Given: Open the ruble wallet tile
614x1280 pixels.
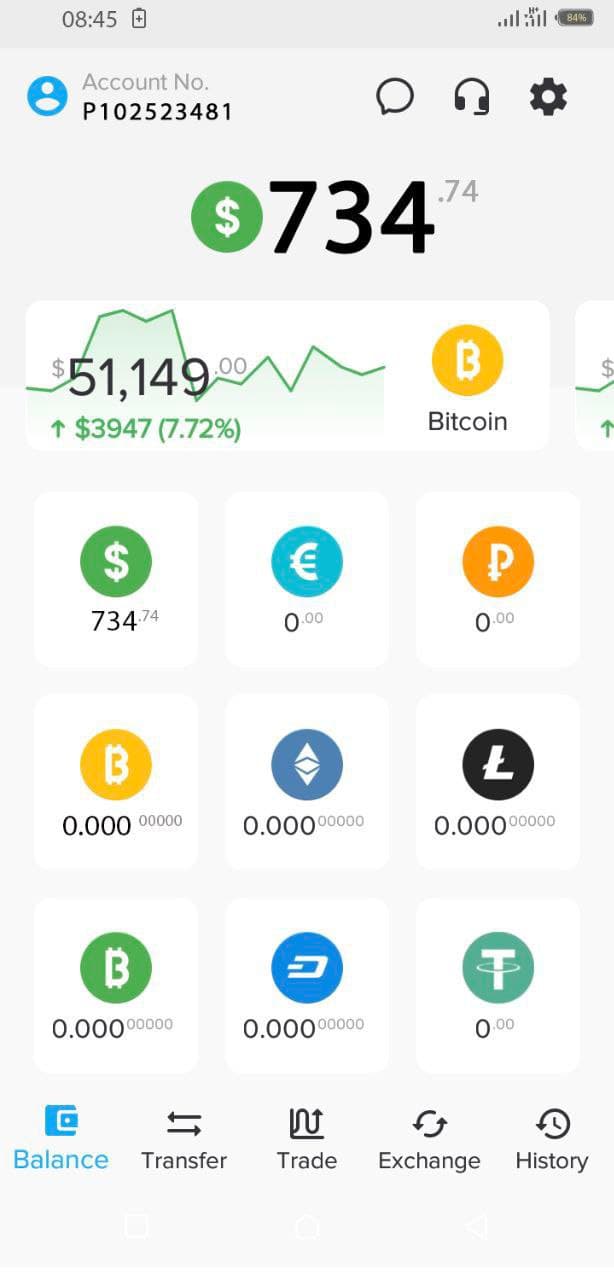Looking at the screenshot, I should pos(497,579).
